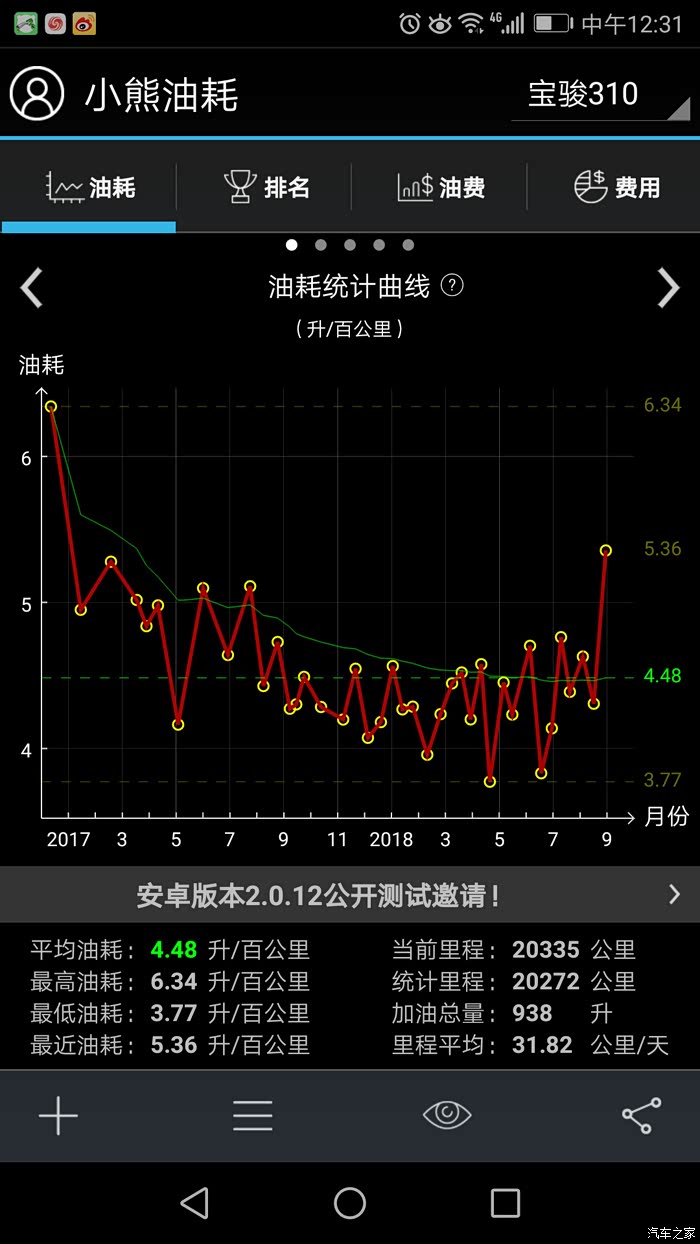The height and width of the screenshot is (1244, 700).
Task: Open the 安卓版本2.0.12公开测试邀请 banner
Action: 350,895
